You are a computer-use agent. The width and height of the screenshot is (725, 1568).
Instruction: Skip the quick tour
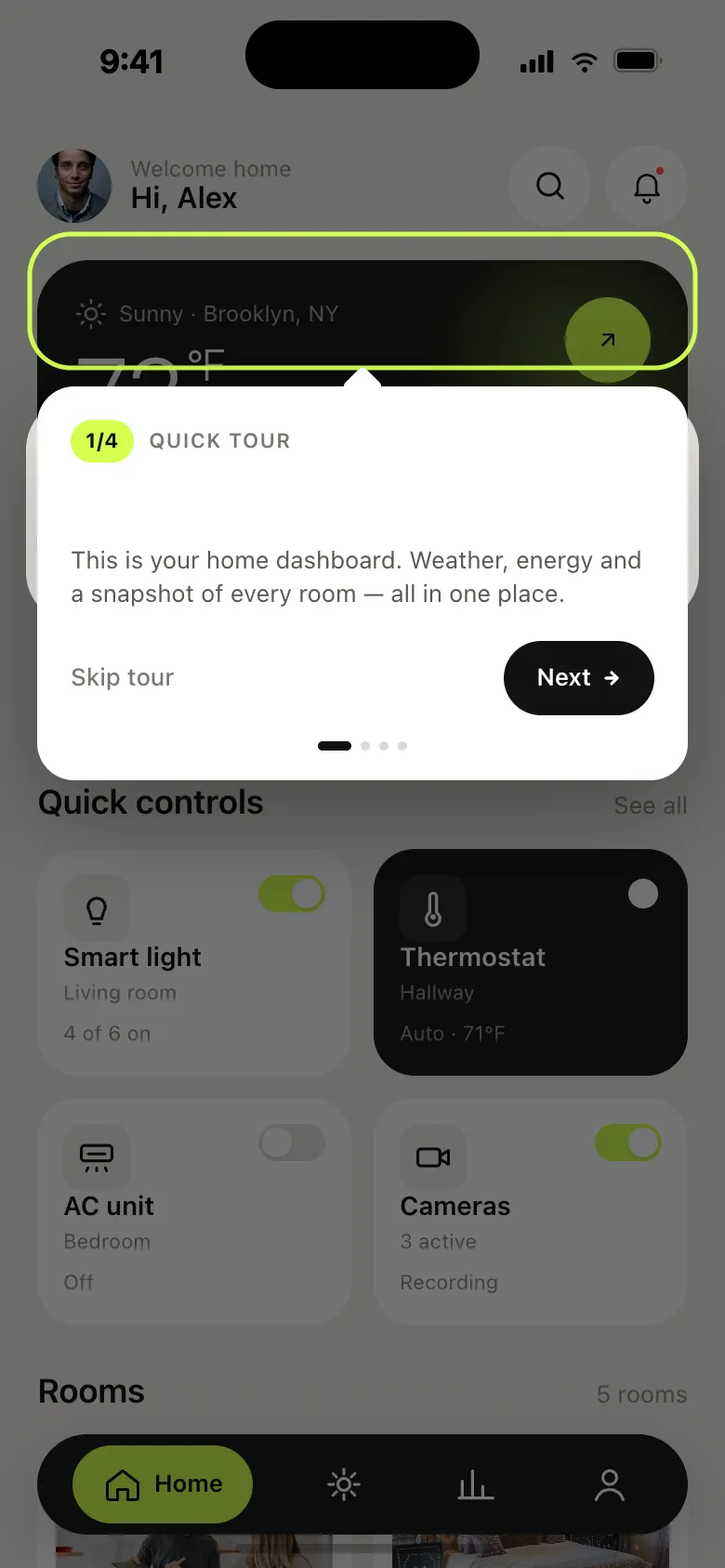[x=123, y=677]
